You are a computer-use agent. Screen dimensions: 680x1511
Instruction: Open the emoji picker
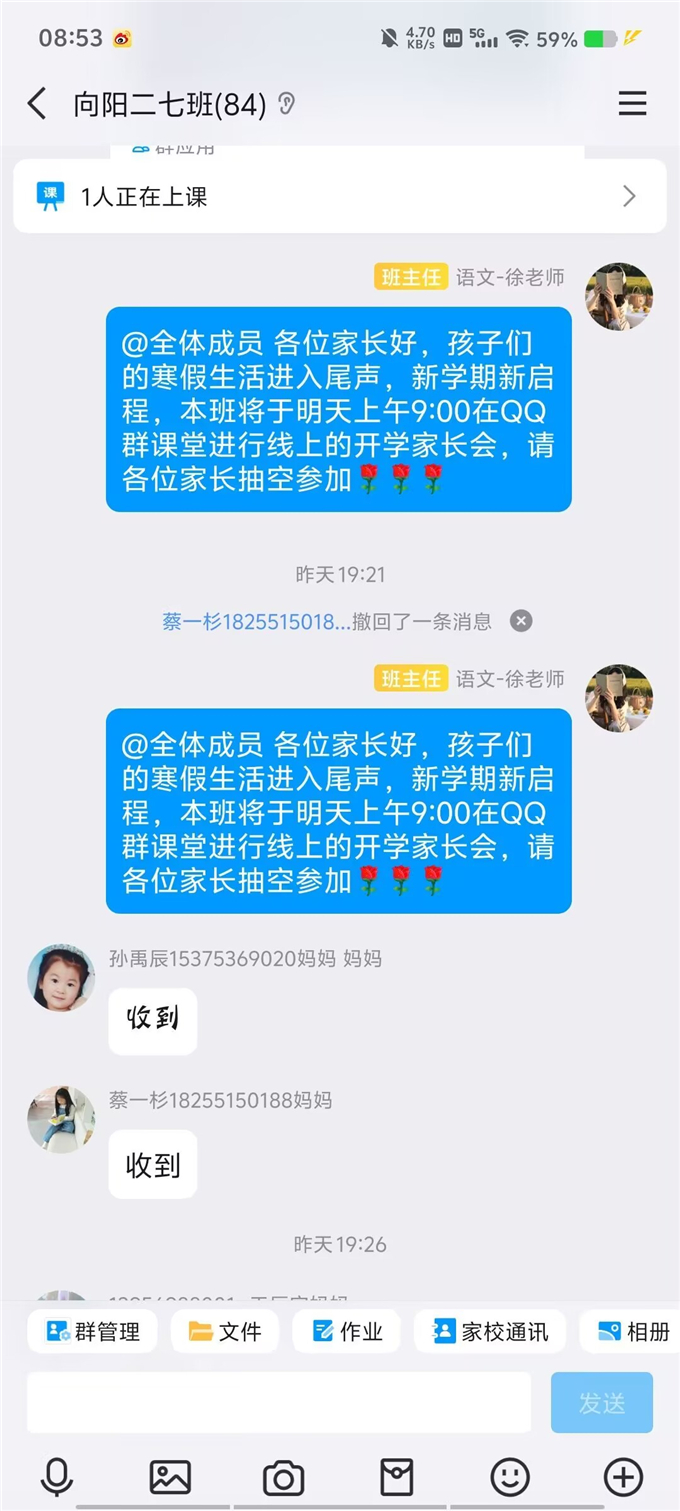pos(510,1477)
